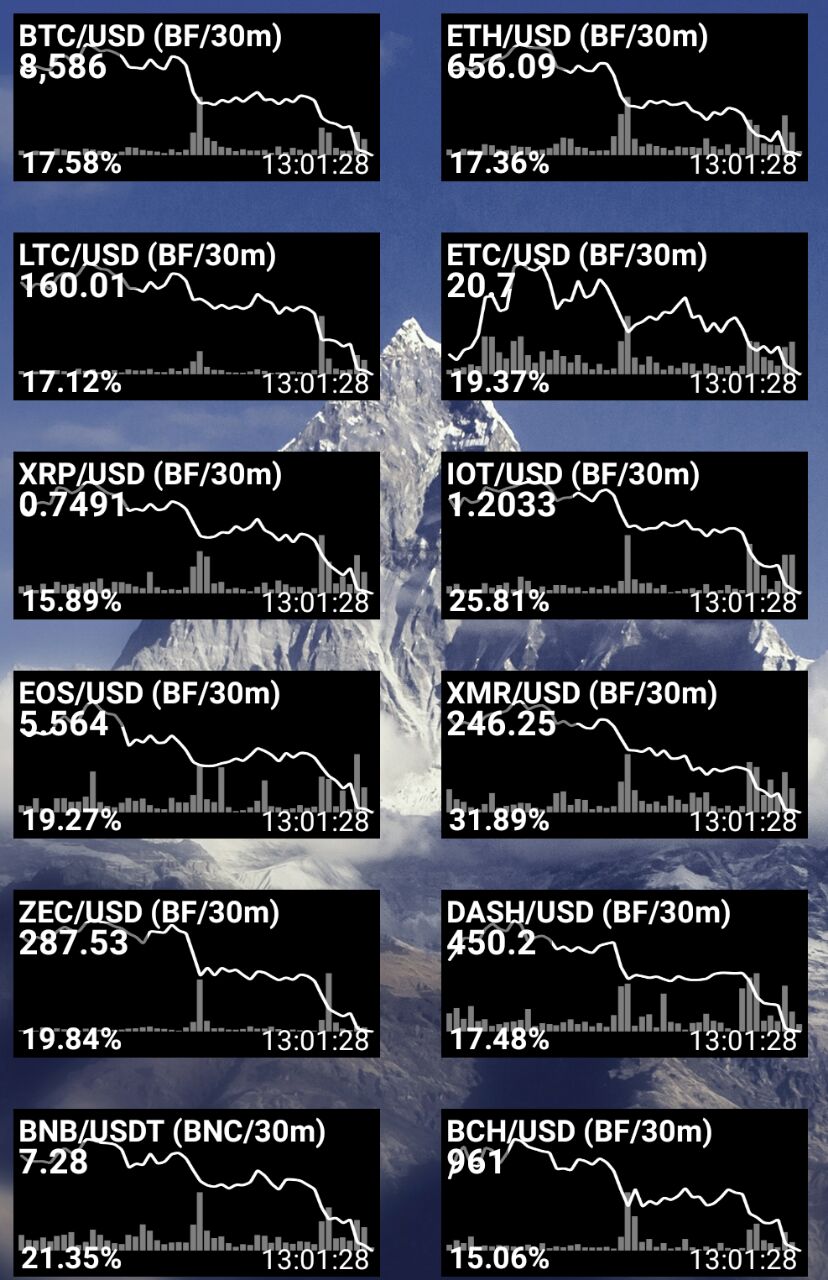Open the XRP/USD chart widget

pos(197,535)
